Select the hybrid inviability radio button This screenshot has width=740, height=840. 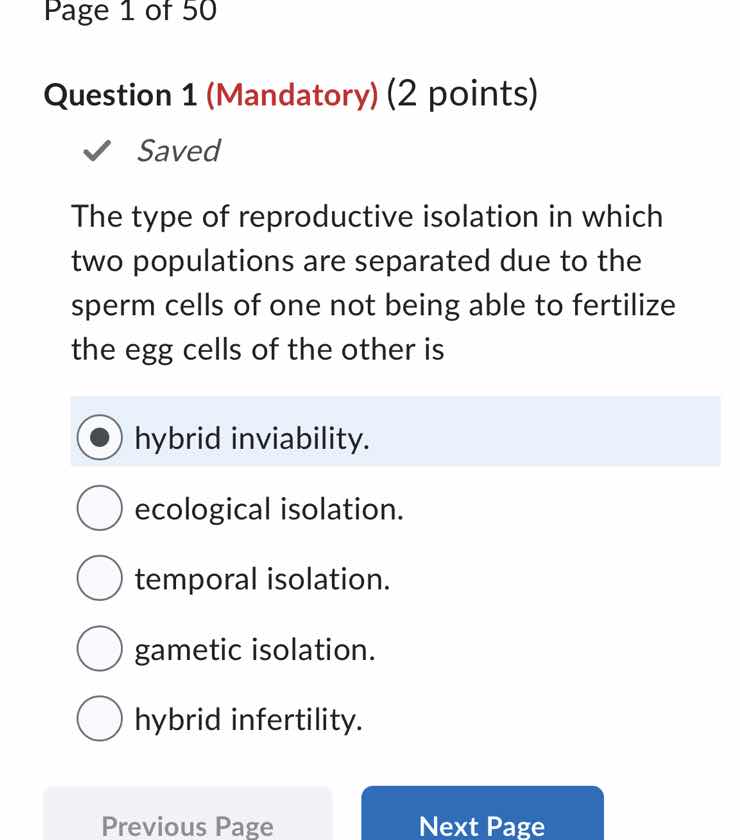click(98, 437)
